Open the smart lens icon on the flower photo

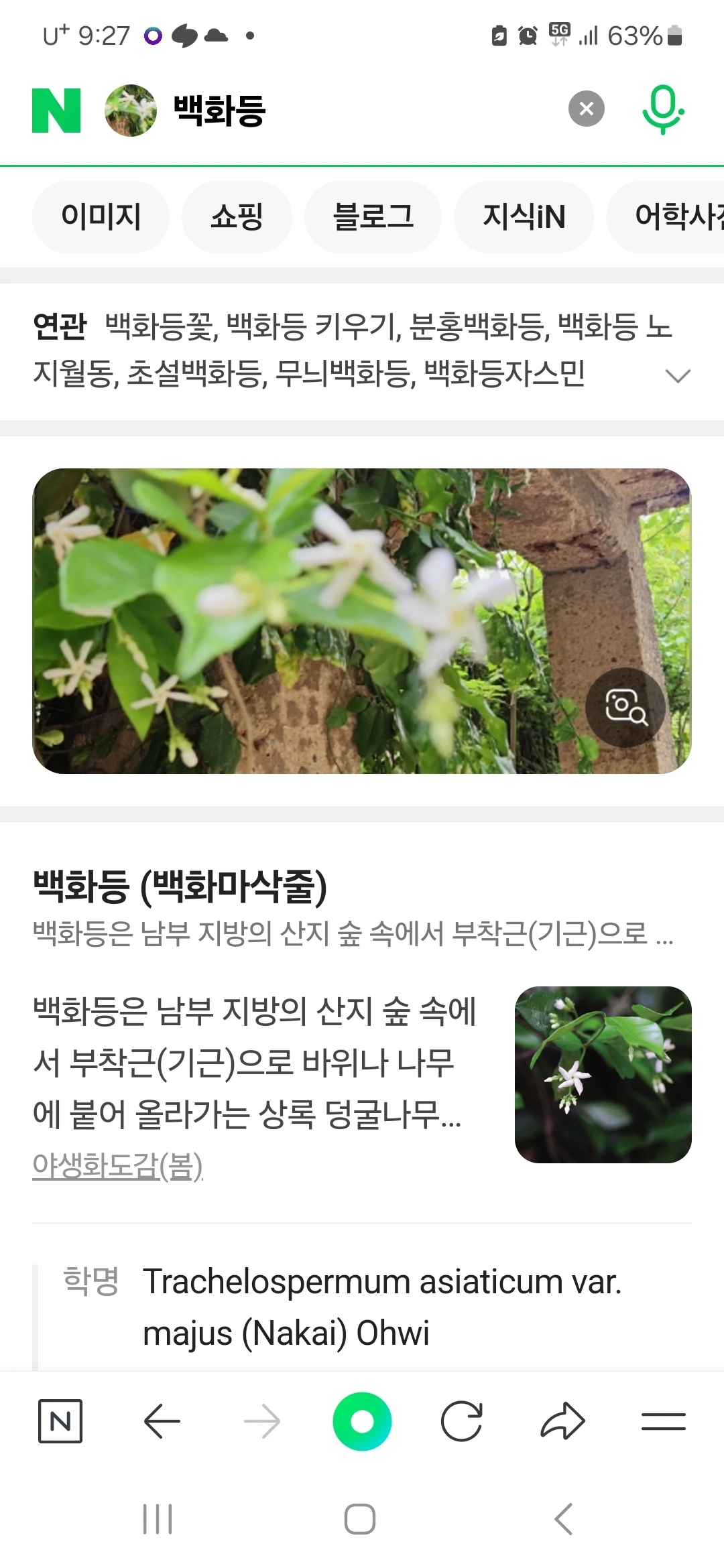[625, 707]
